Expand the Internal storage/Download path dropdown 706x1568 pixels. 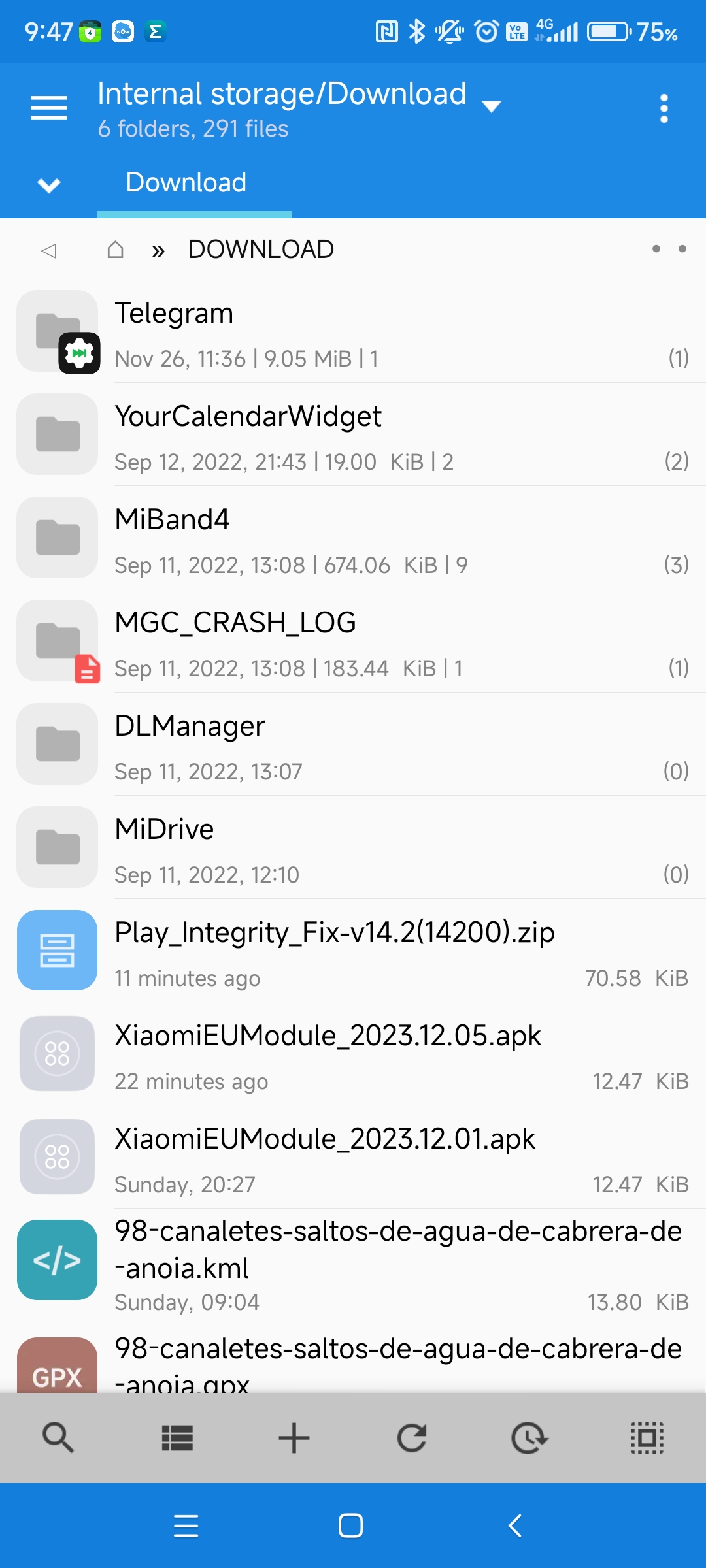click(491, 106)
